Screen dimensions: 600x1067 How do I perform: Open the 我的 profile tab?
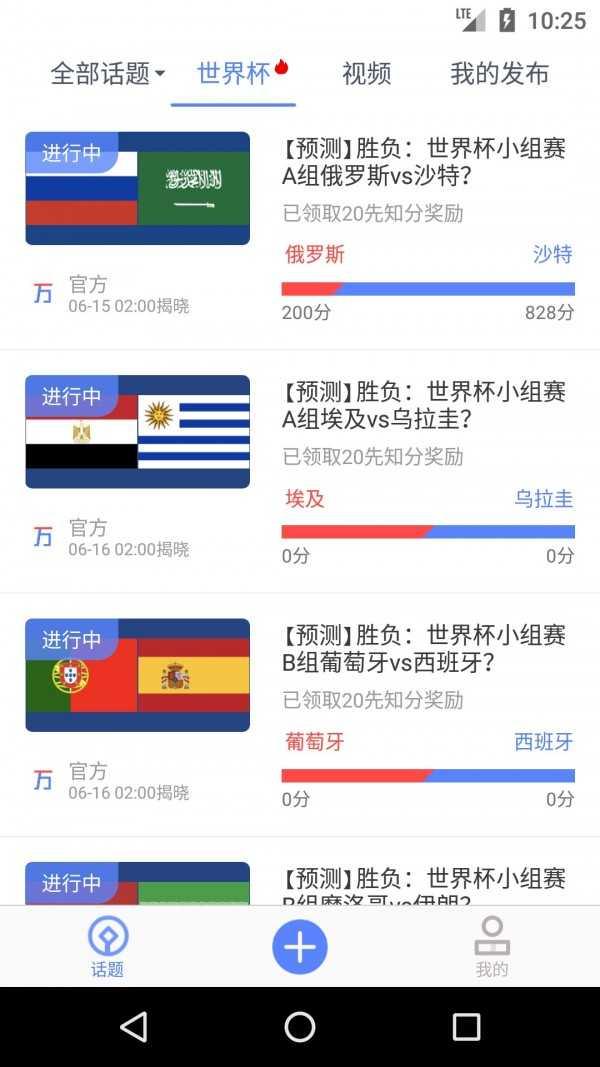pos(491,947)
